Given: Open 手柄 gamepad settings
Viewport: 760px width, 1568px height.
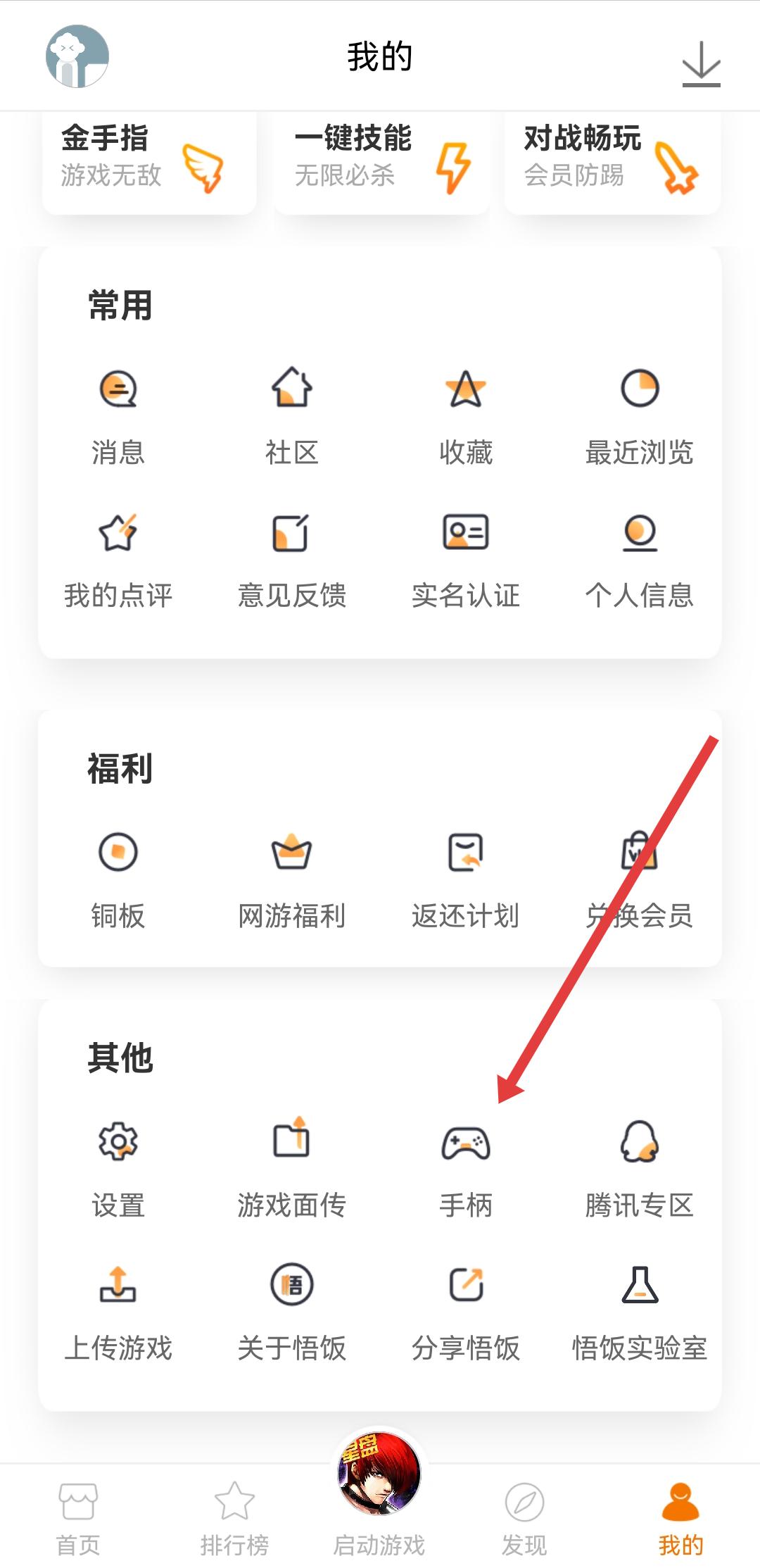Looking at the screenshot, I should pyautogui.click(x=465, y=1169).
